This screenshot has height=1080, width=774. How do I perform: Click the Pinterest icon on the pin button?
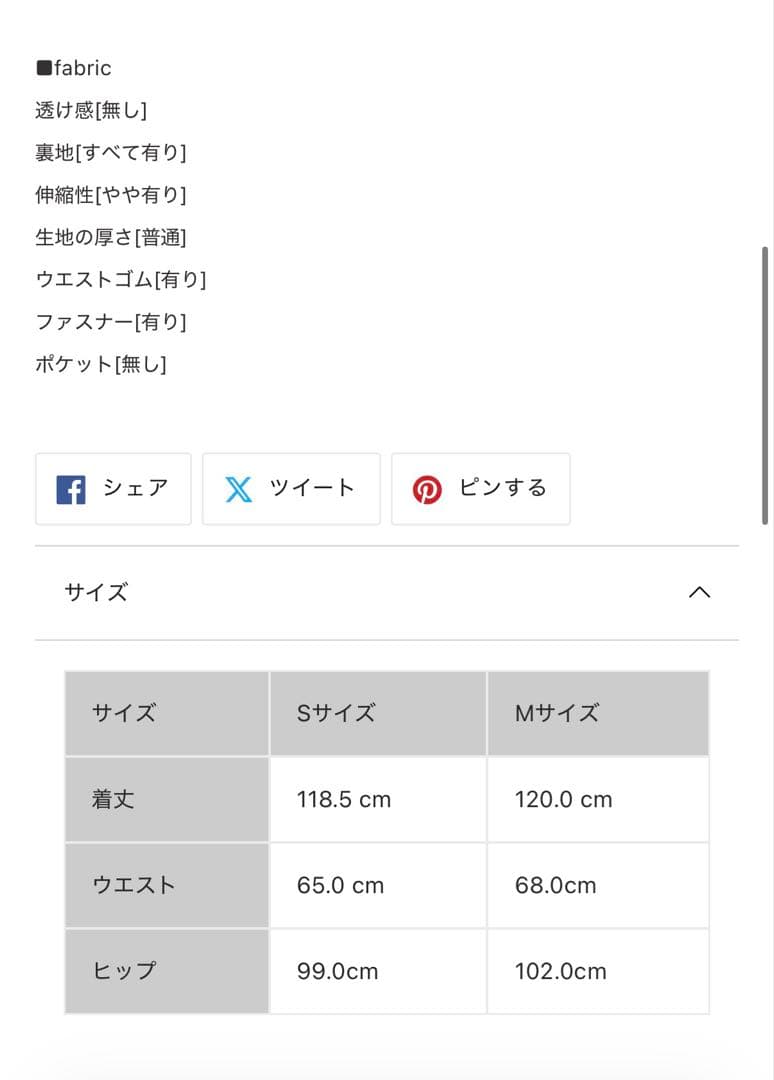coord(428,489)
